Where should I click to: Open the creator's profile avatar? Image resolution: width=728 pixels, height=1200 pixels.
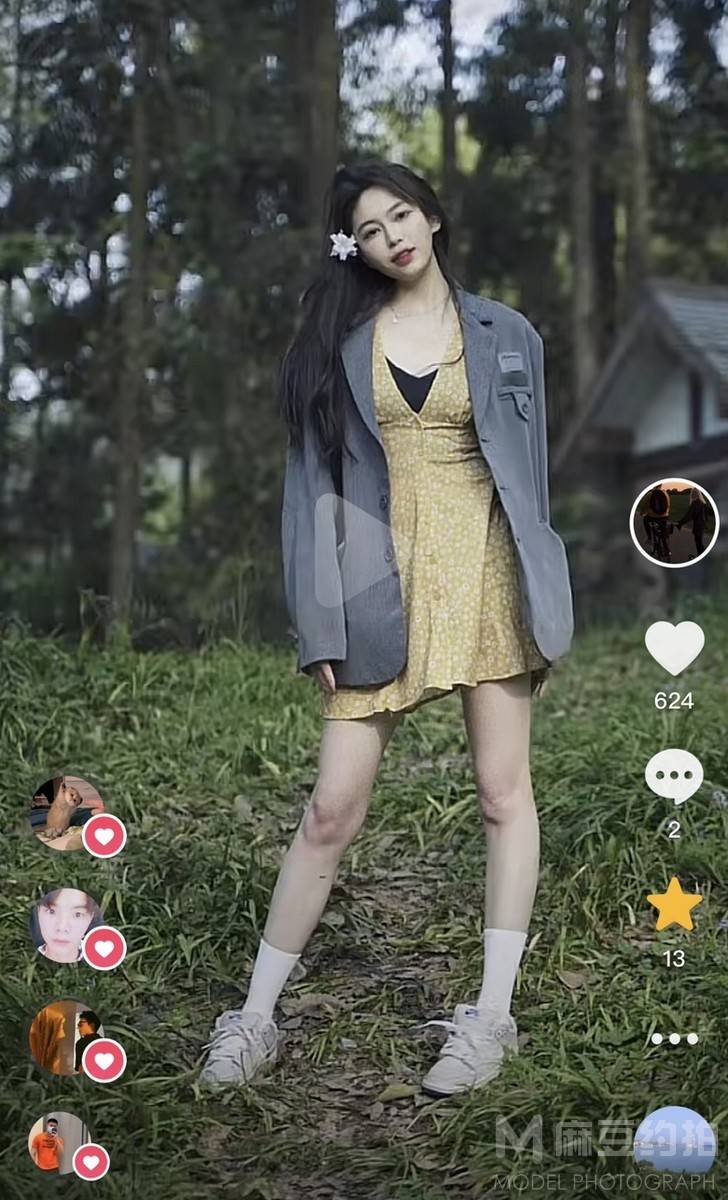674,523
